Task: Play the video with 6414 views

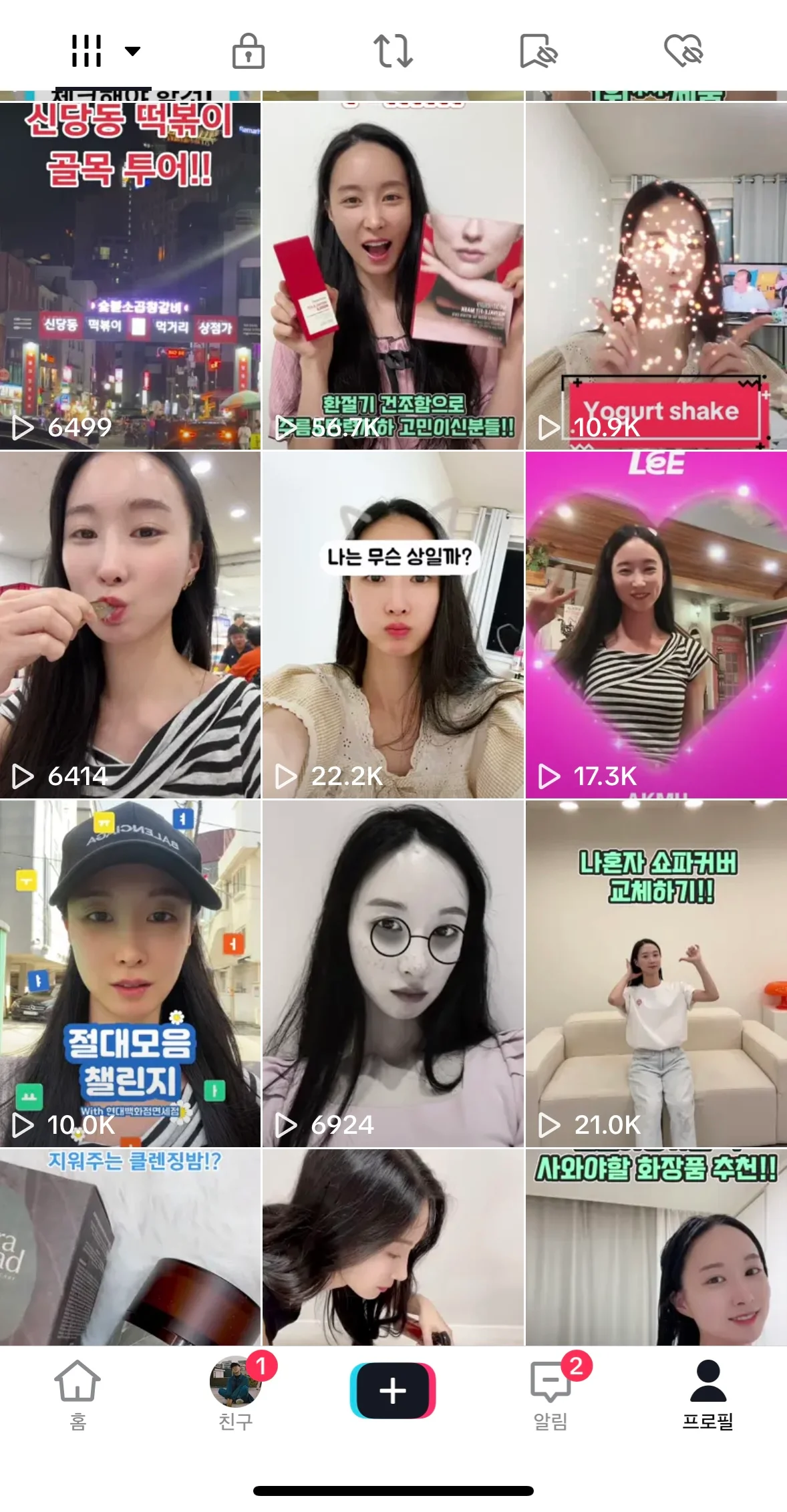Action: [130, 625]
